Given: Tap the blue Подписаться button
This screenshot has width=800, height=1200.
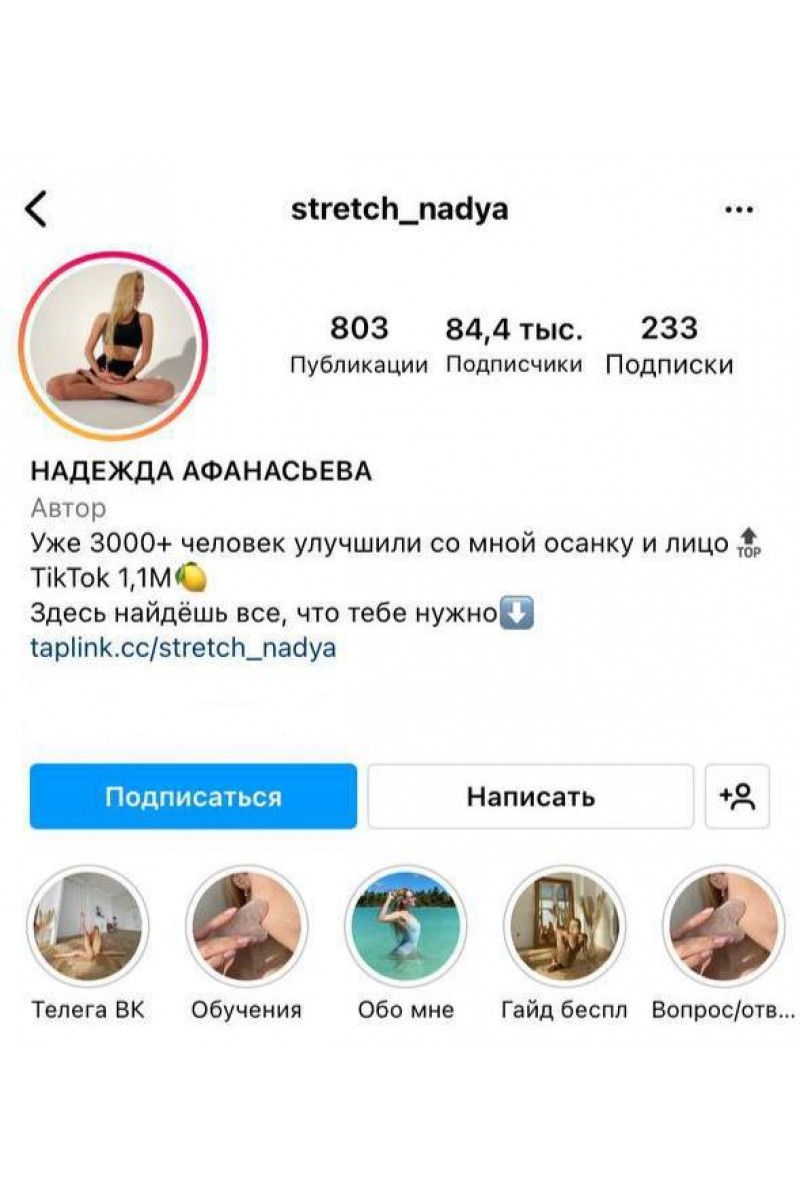Looking at the screenshot, I should click(x=193, y=797).
